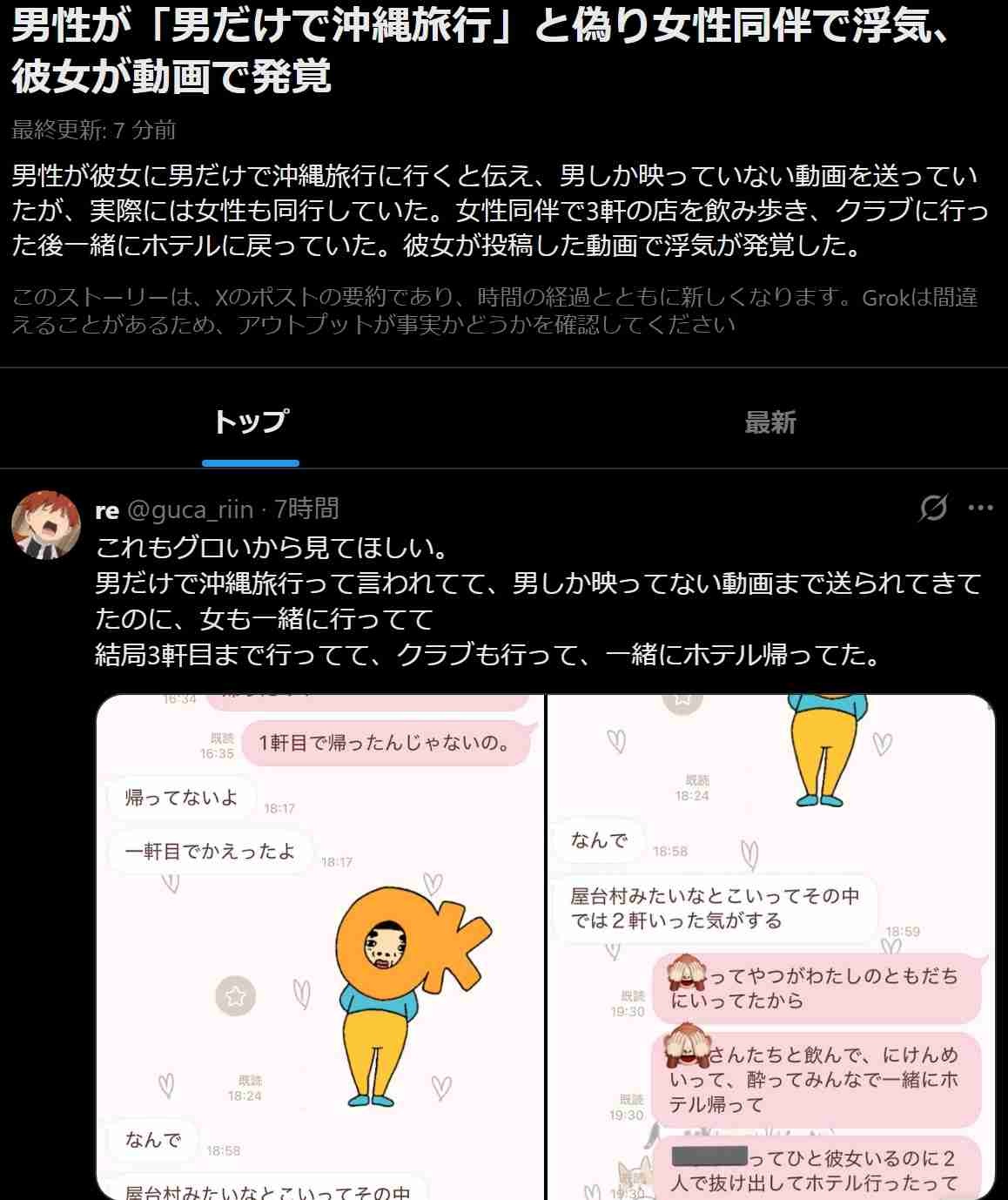Open the @guca_riin profile link
Screen dimensions: 1008x1200
(191, 509)
